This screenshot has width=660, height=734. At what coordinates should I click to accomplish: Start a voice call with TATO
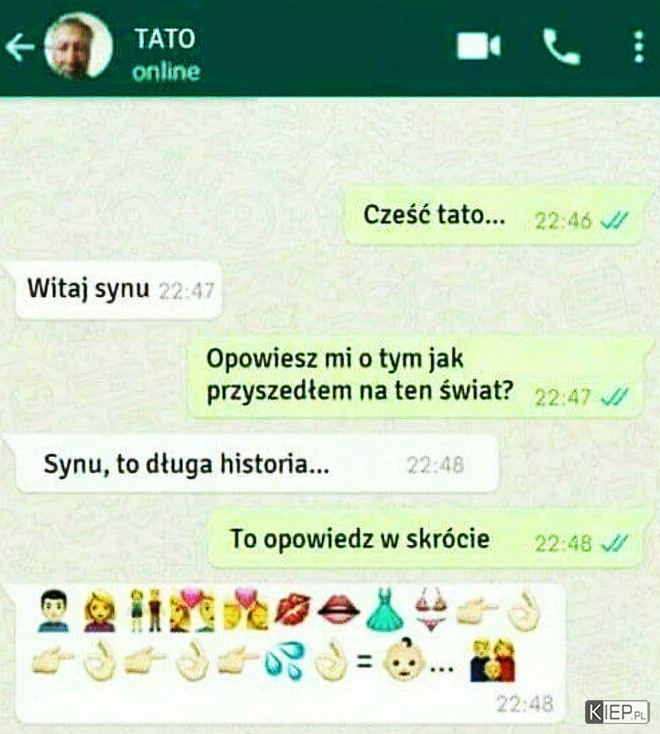[x=561, y=47]
